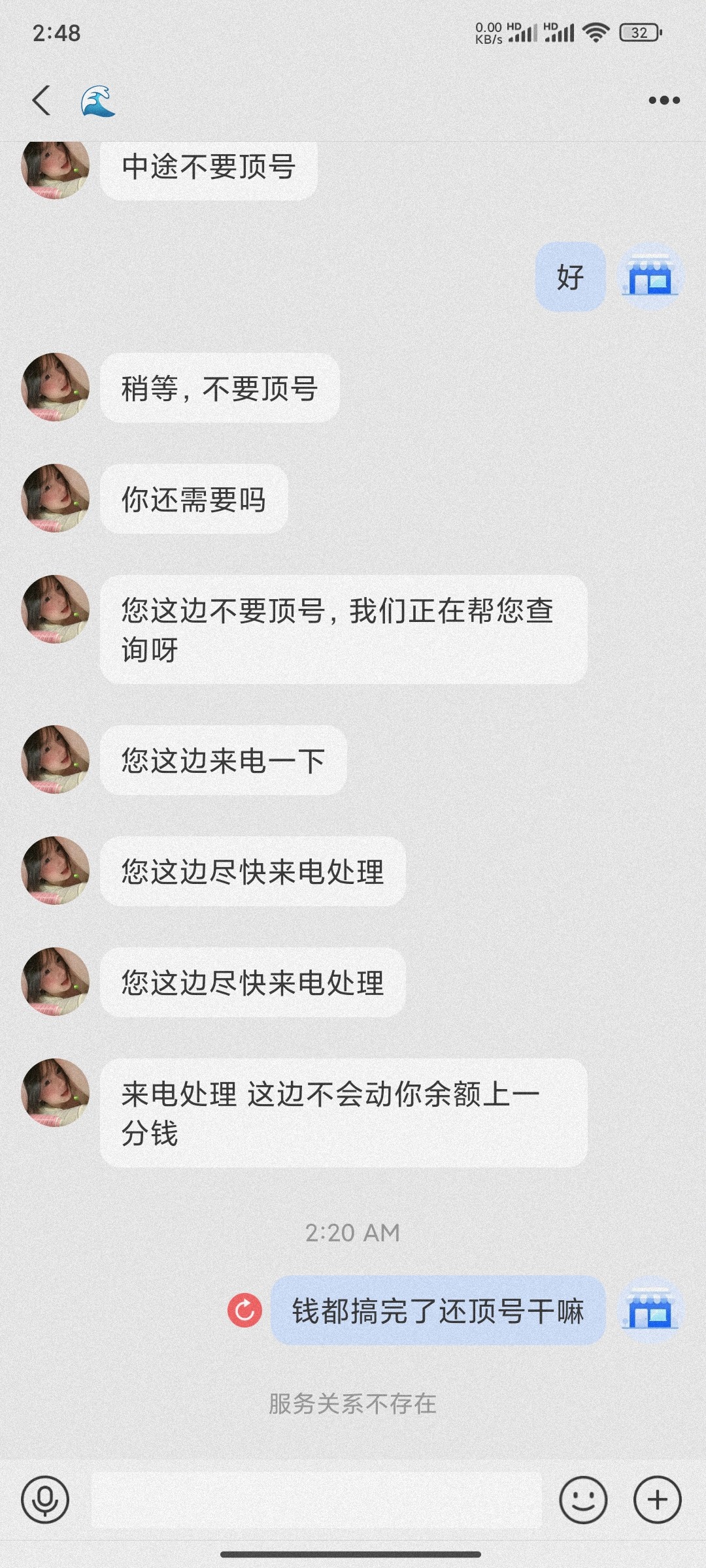
Task: Tap the voice input microphone button
Action: [x=45, y=1499]
